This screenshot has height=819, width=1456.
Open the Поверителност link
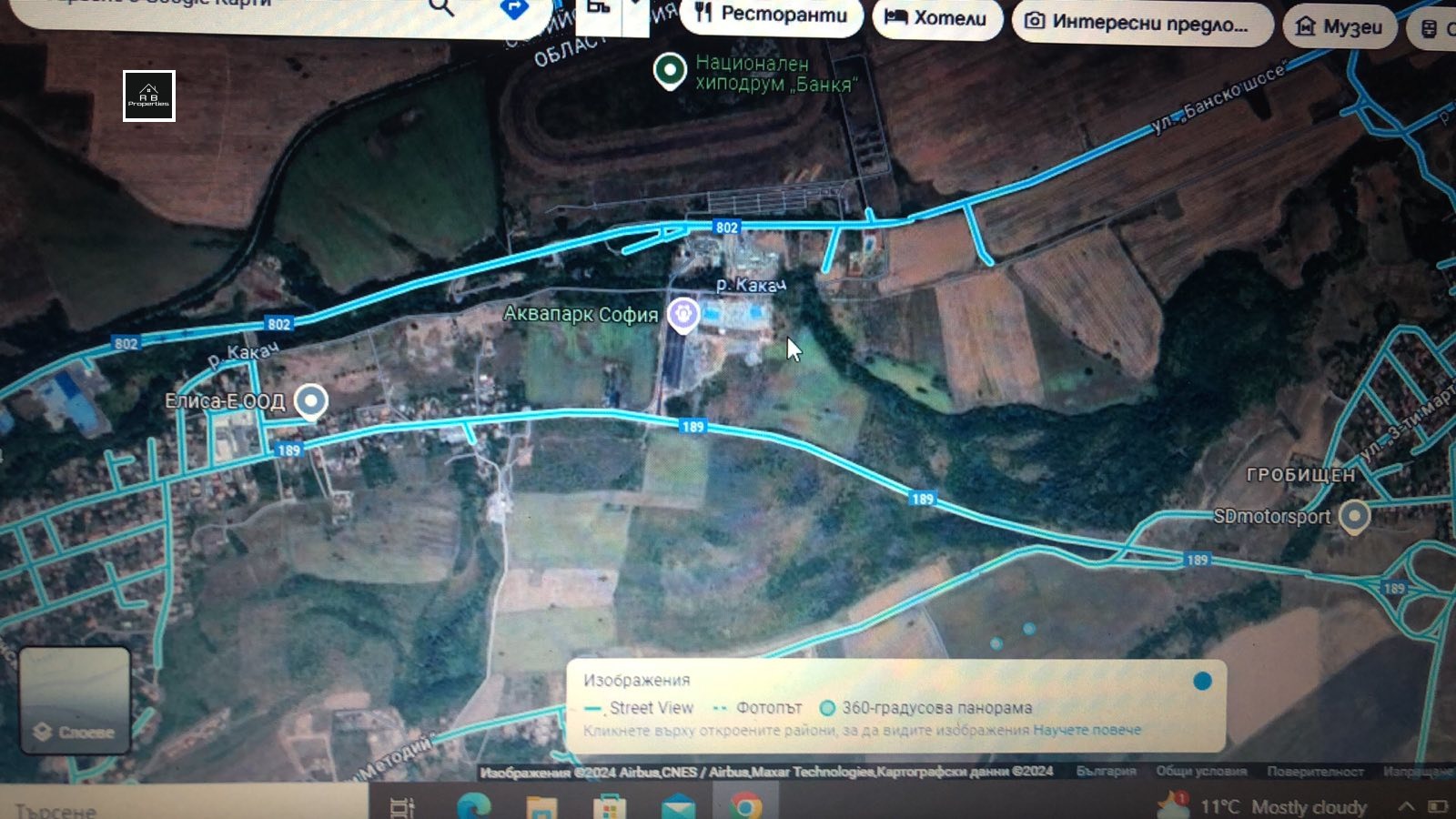(x=1315, y=771)
